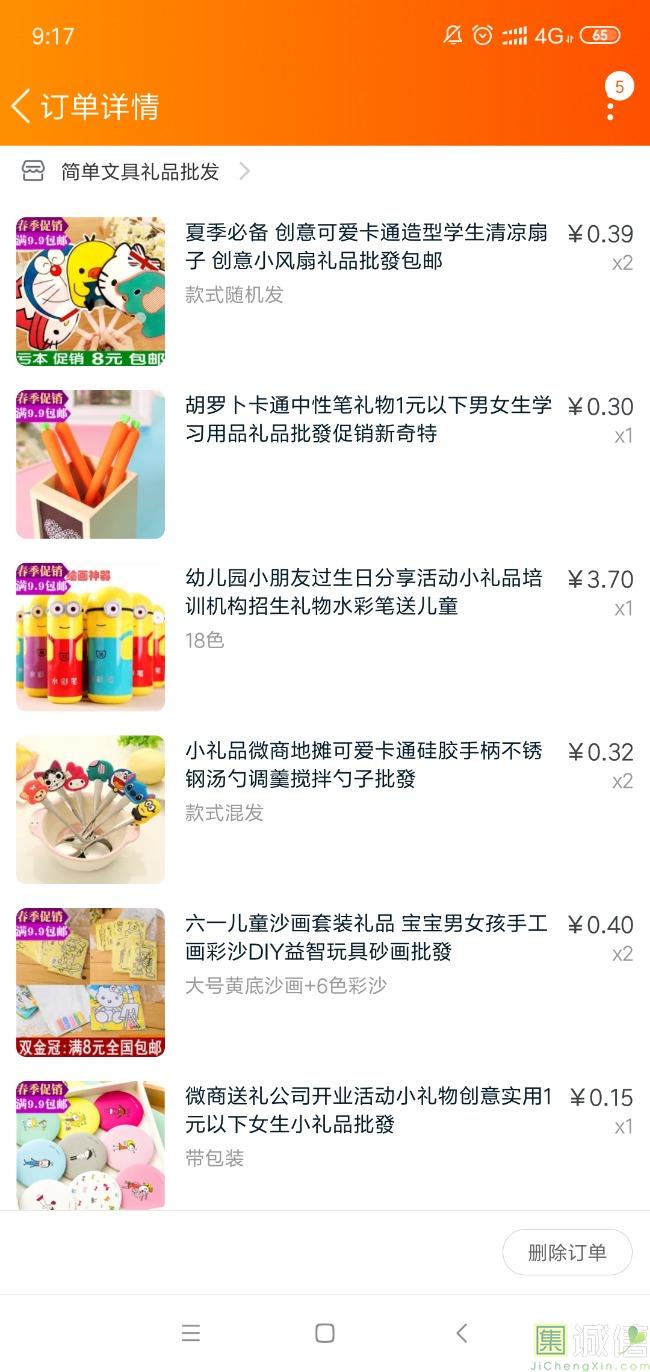Open the 六一儿童沙画套装 item

coord(366,938)
